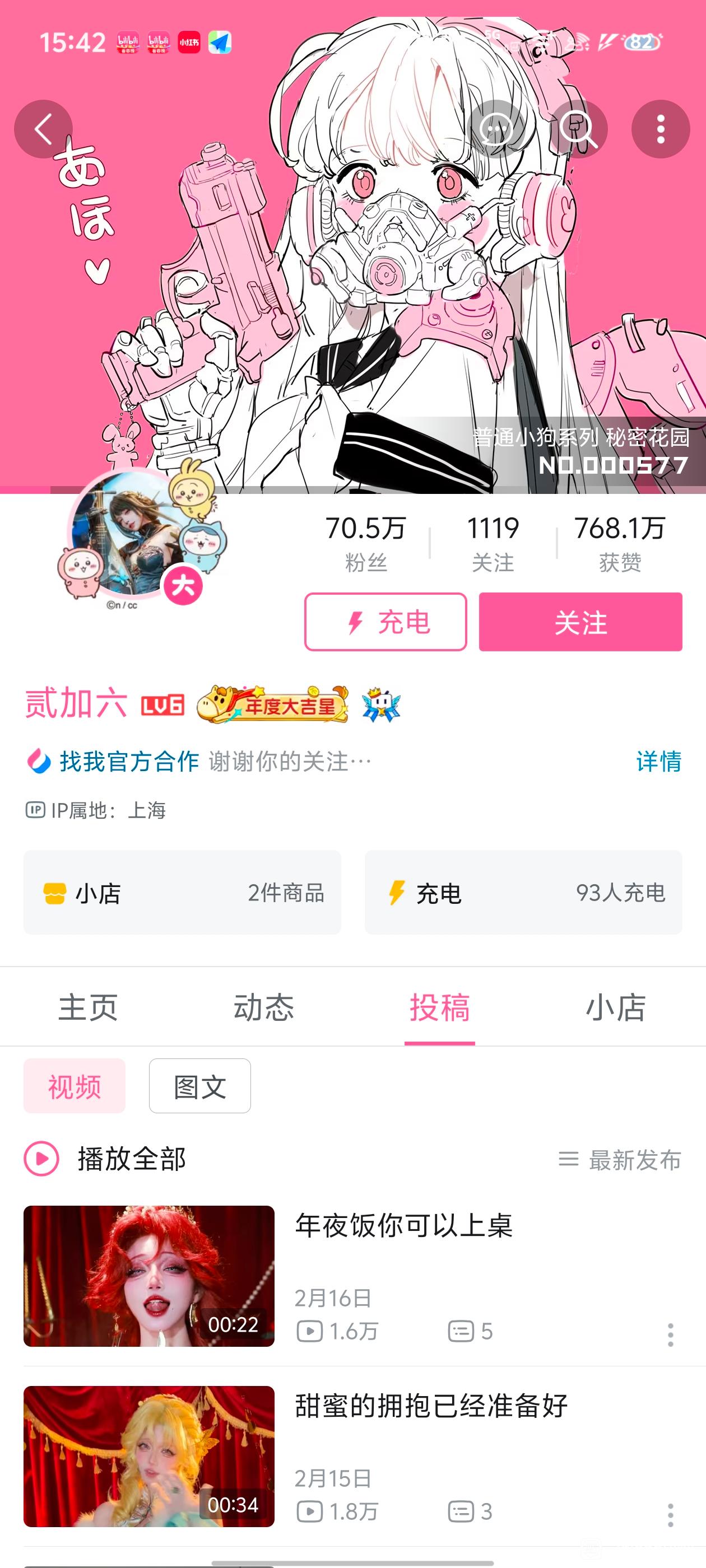
Task: Open the 充电 card showing 93人充电
Action: 523,892
